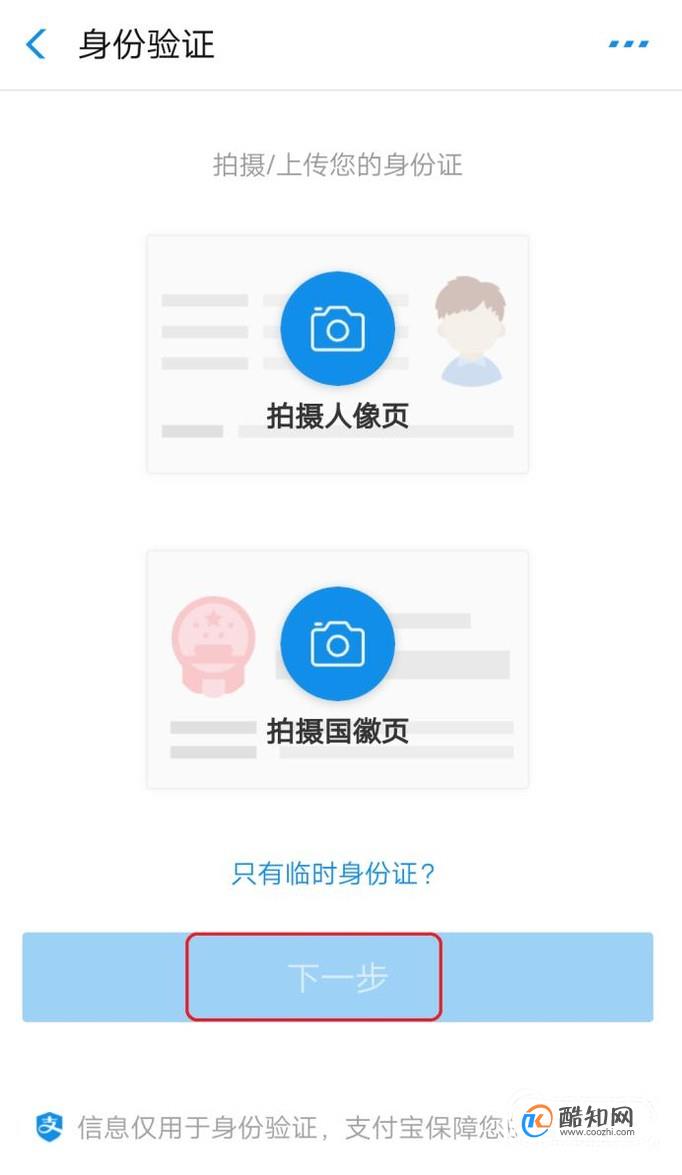Tap the 下一步 button
This screenshot has width=682, height=1175.
(x=338, y=977)
